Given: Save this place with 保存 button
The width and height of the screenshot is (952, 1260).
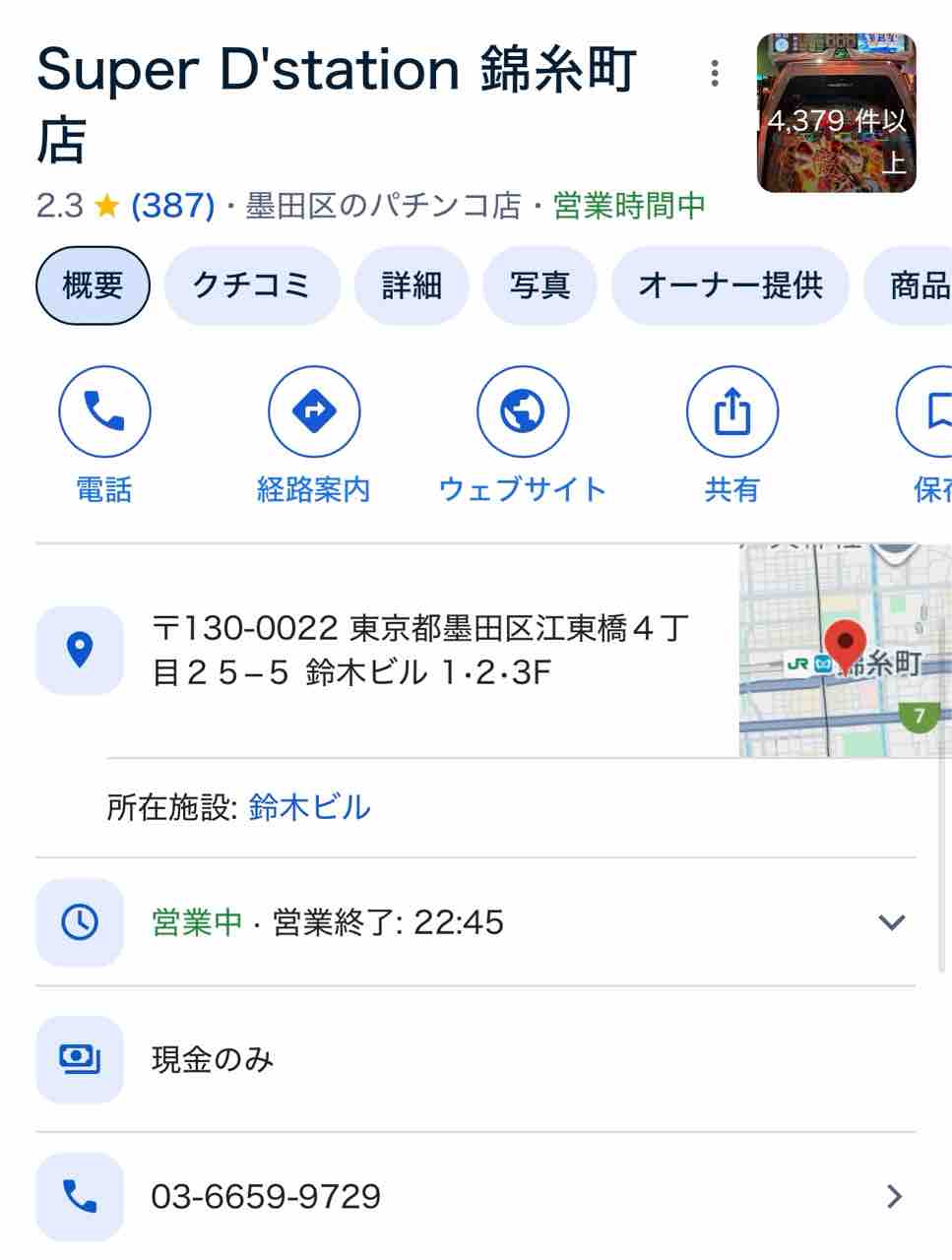Looking at the screenshot, I should (x=927, y=435).
